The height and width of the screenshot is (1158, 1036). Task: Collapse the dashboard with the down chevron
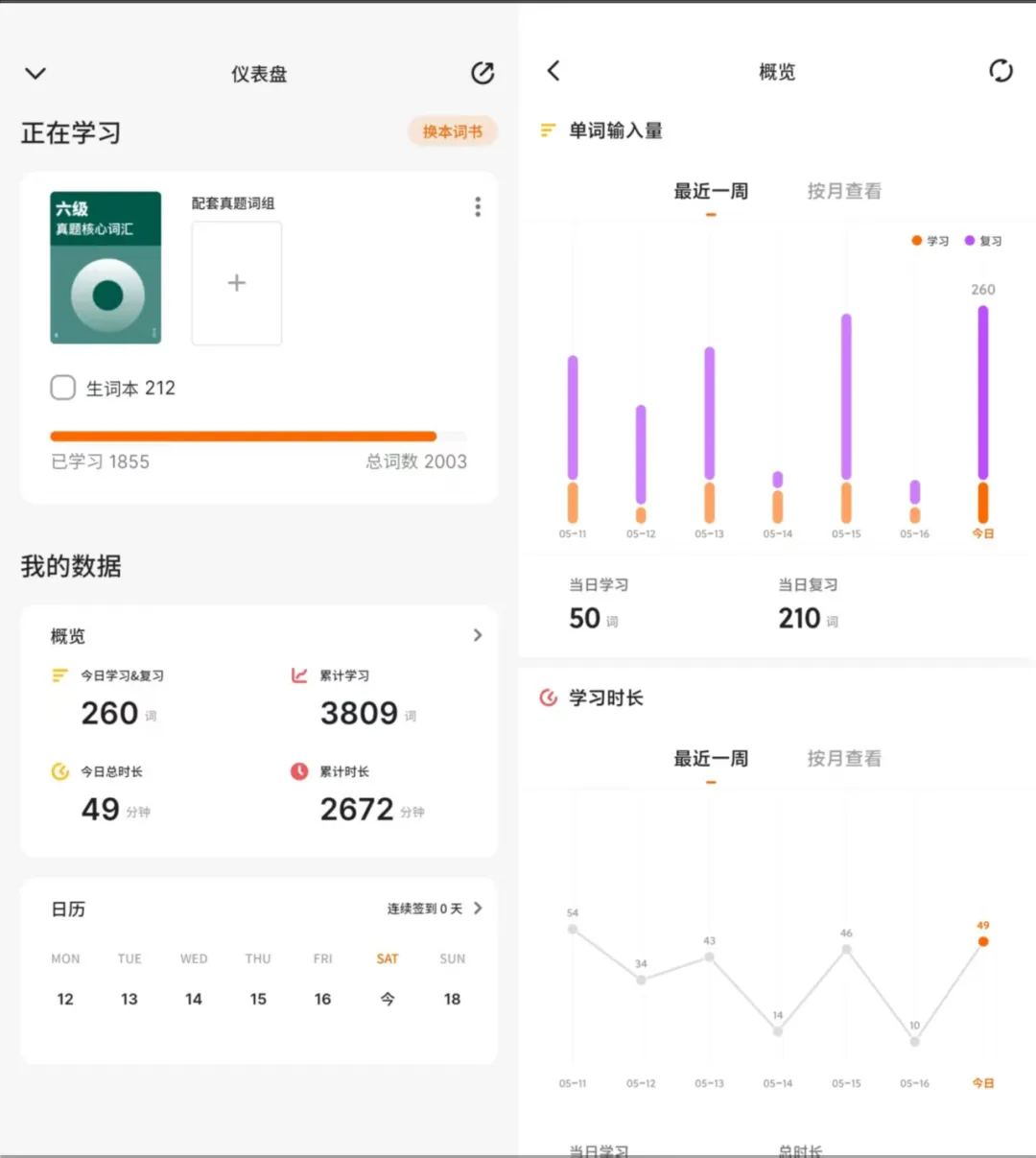point(35,74)
